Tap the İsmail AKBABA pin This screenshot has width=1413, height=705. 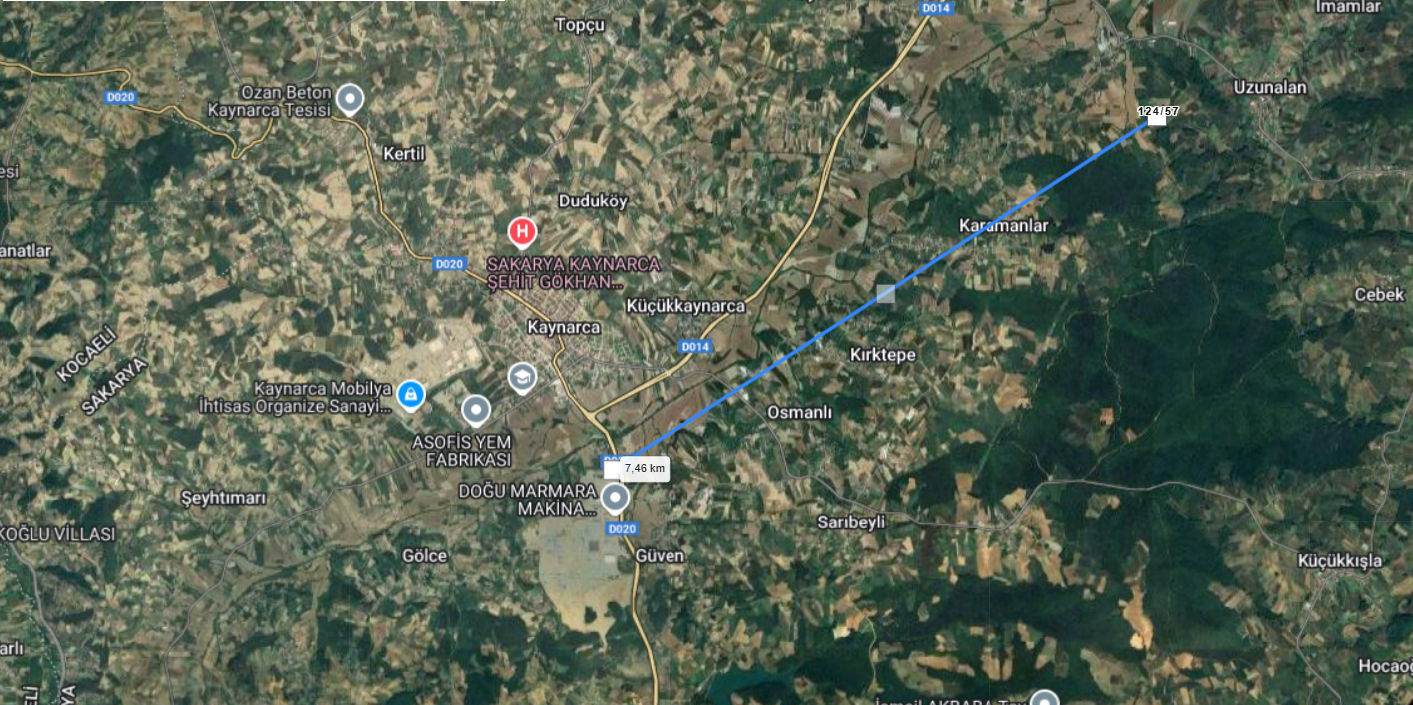tap(1044, 699)
